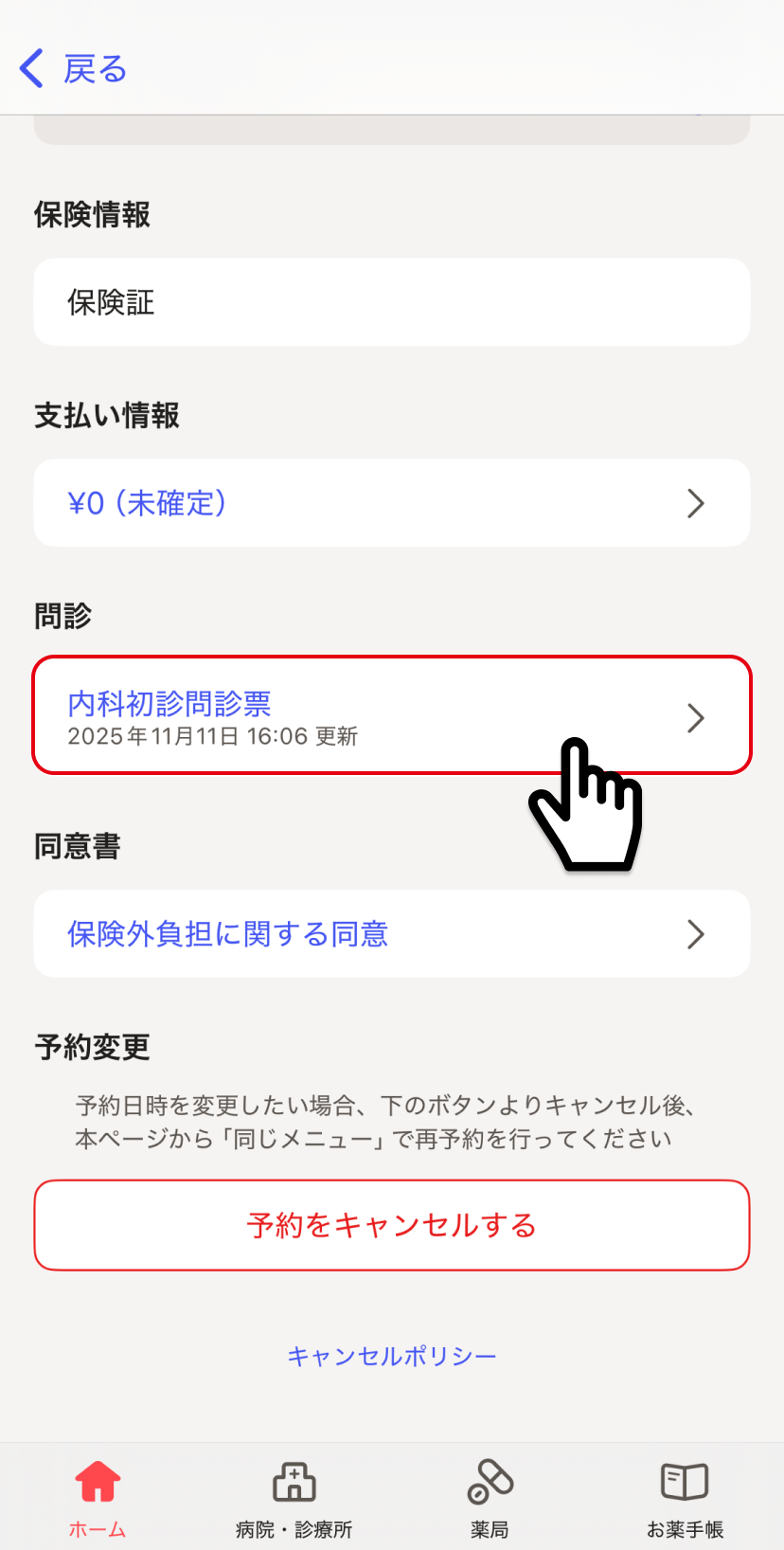Screen dimensions: 784x1550
Task: Open payment details ¥0 (未確定)
Action: (x=392, y=503)
